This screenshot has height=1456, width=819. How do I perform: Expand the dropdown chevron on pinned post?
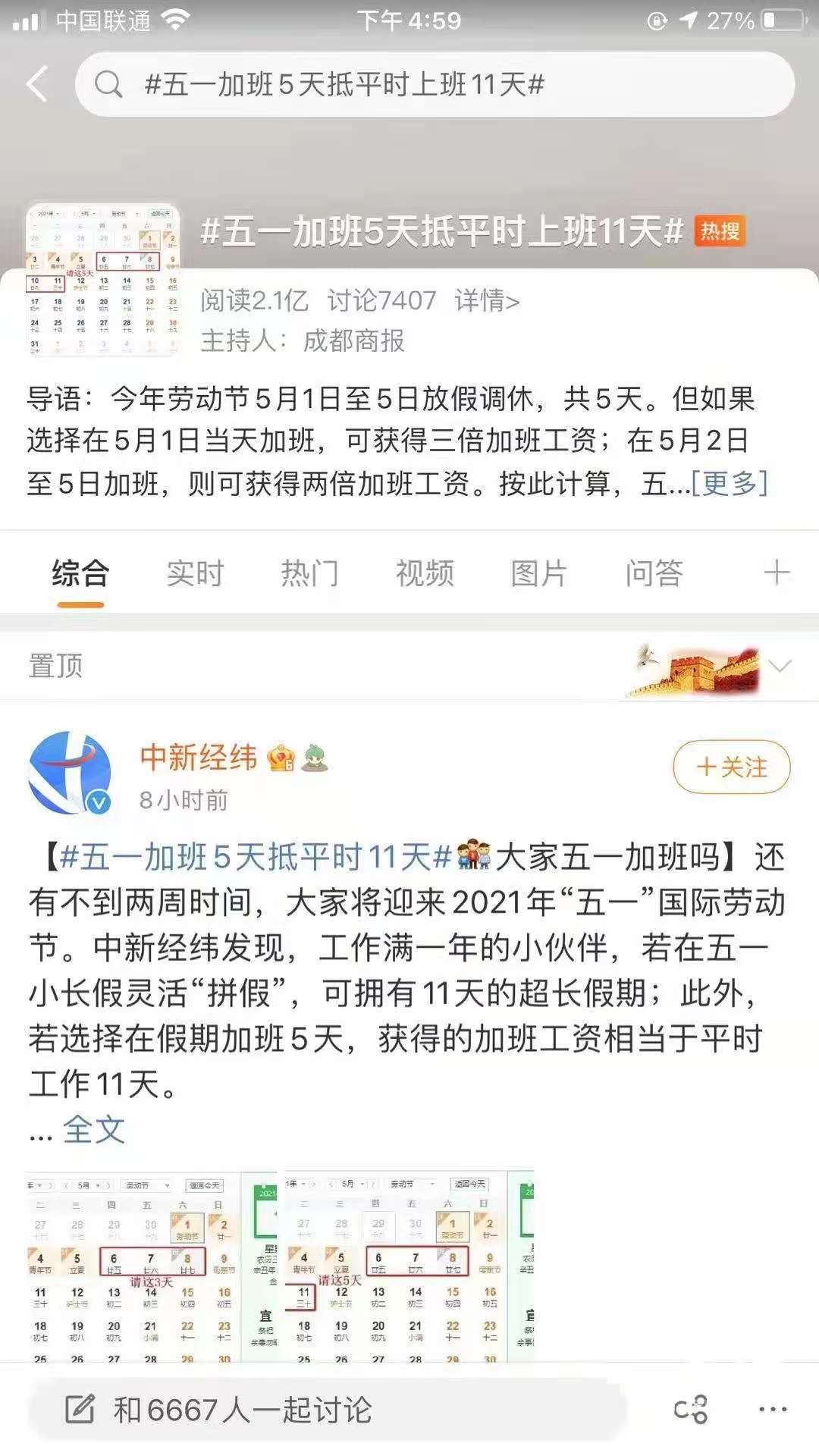click(x=780, y=666)
